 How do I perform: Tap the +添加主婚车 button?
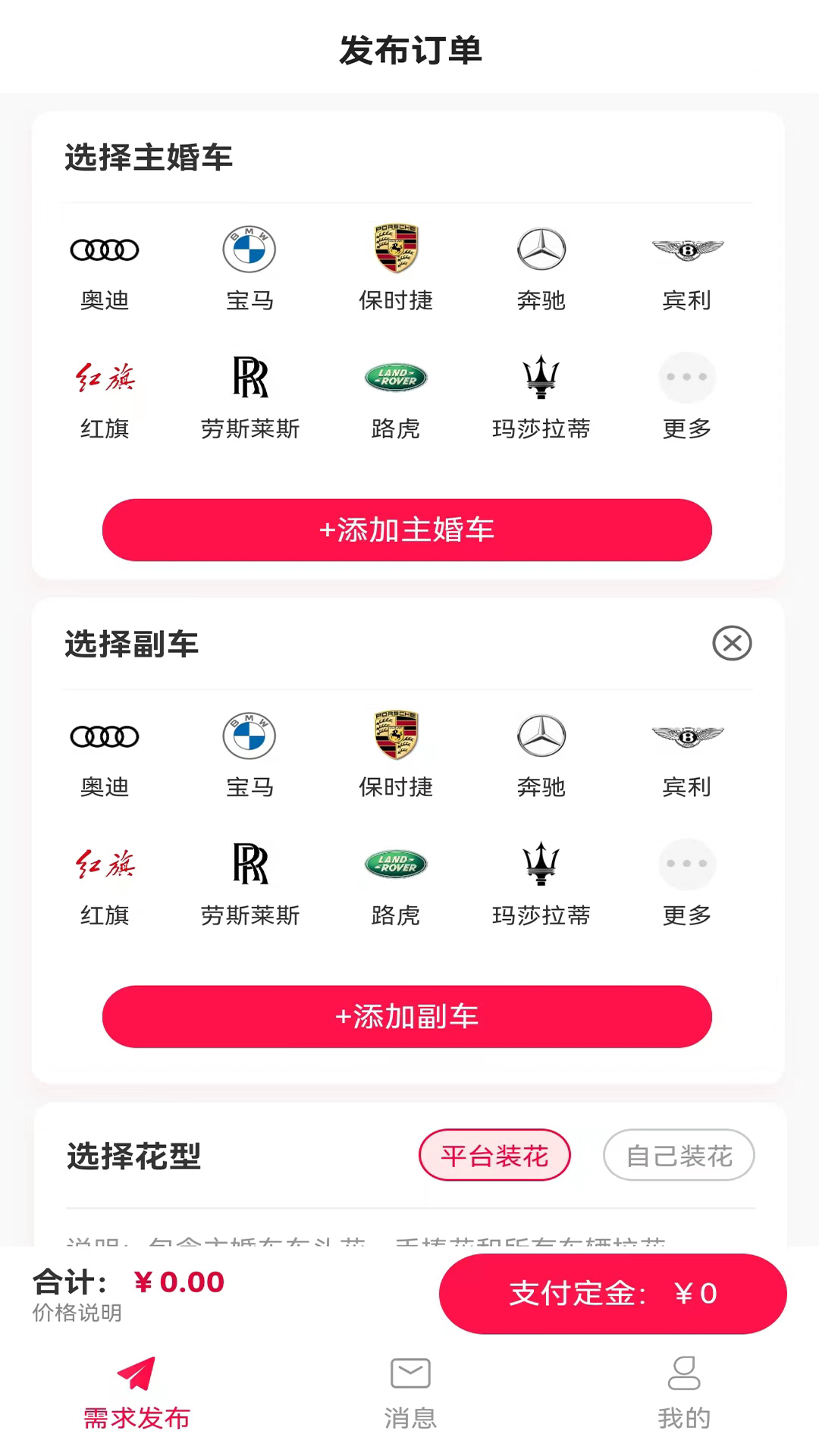click(x=406, y=530)
